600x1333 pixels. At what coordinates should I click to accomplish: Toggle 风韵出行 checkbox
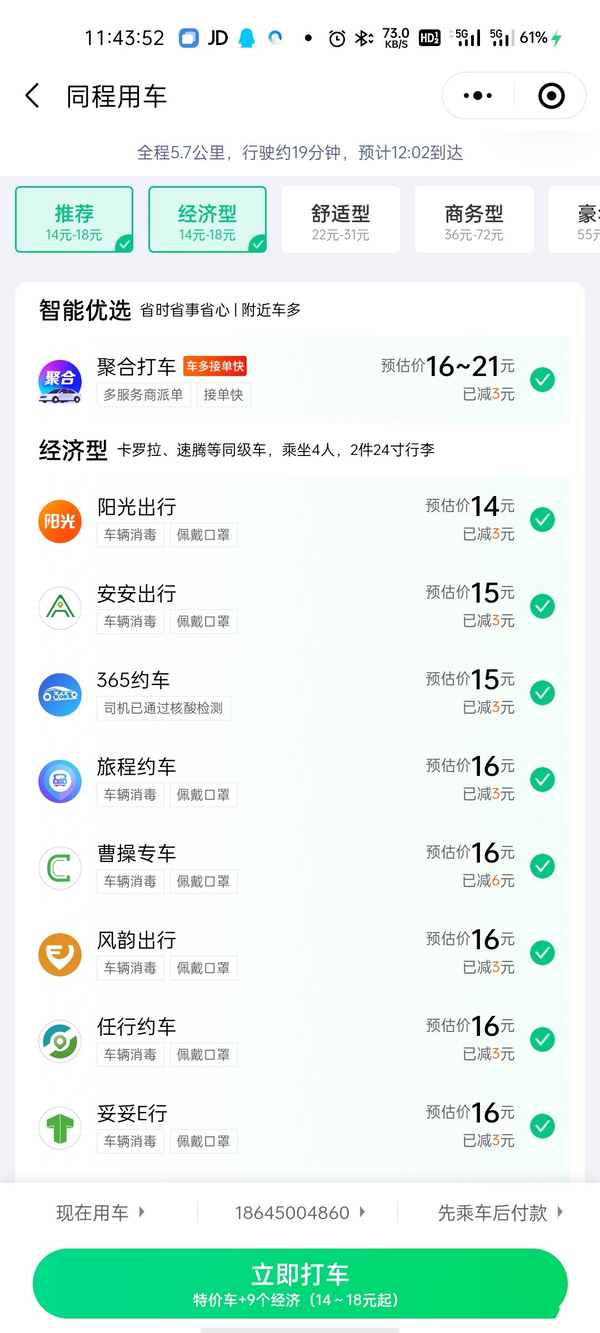(x=542, y=953)
